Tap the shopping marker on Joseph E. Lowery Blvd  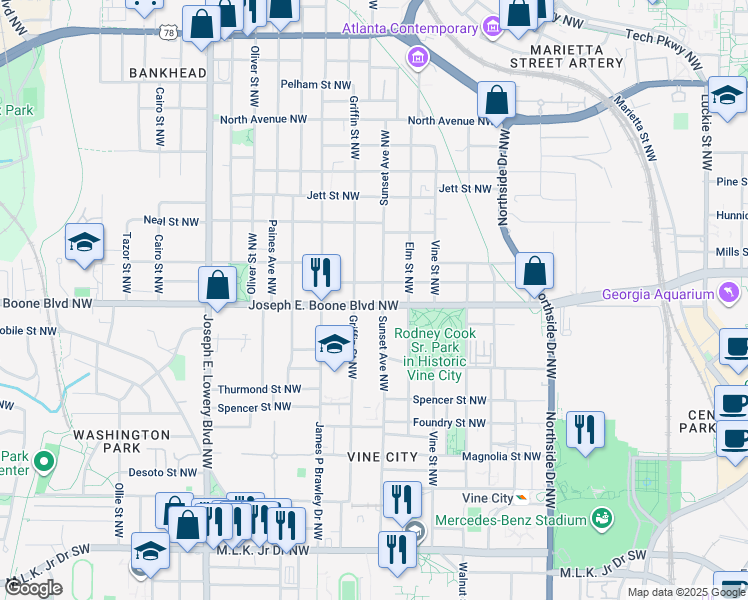tap(217, 286)
